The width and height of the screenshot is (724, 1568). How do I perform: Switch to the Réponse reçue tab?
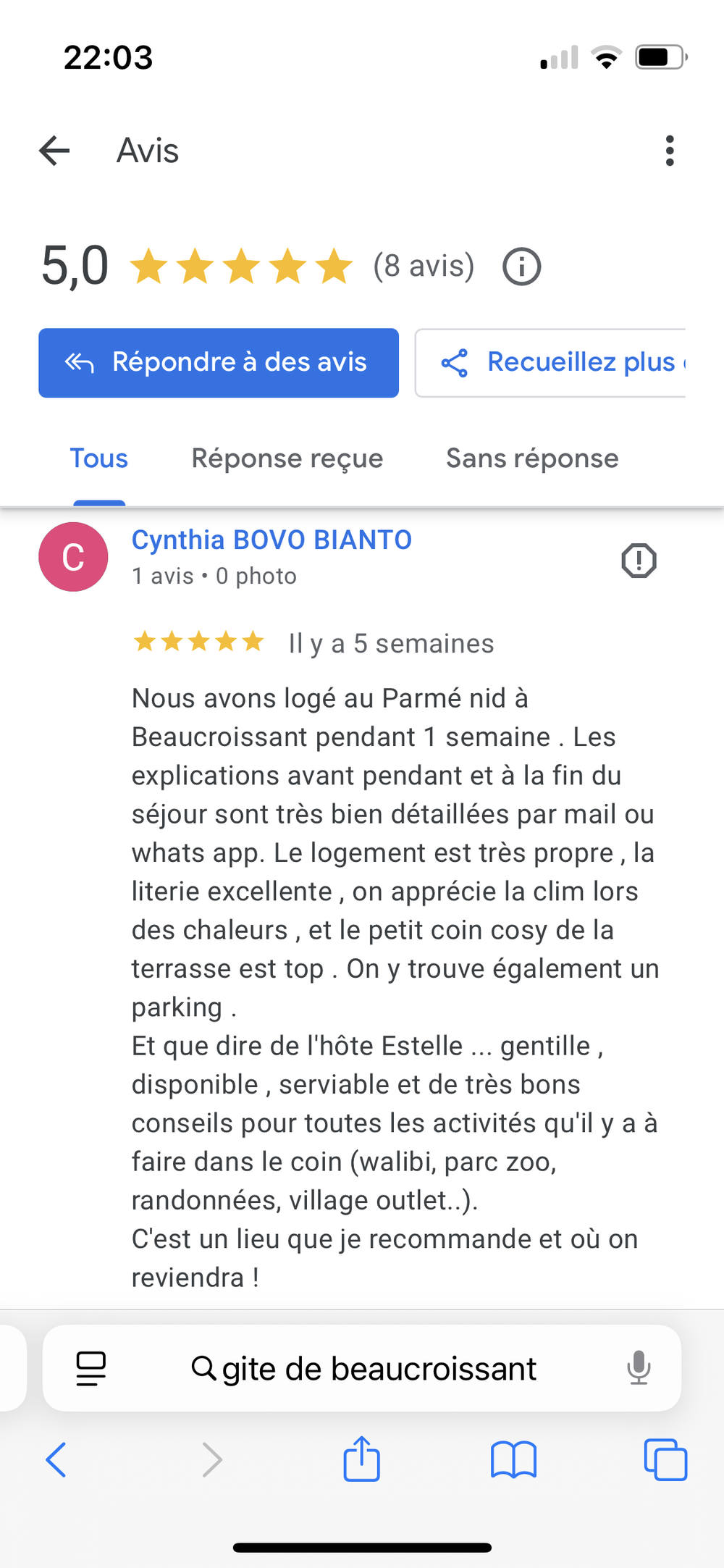[287, 458]
